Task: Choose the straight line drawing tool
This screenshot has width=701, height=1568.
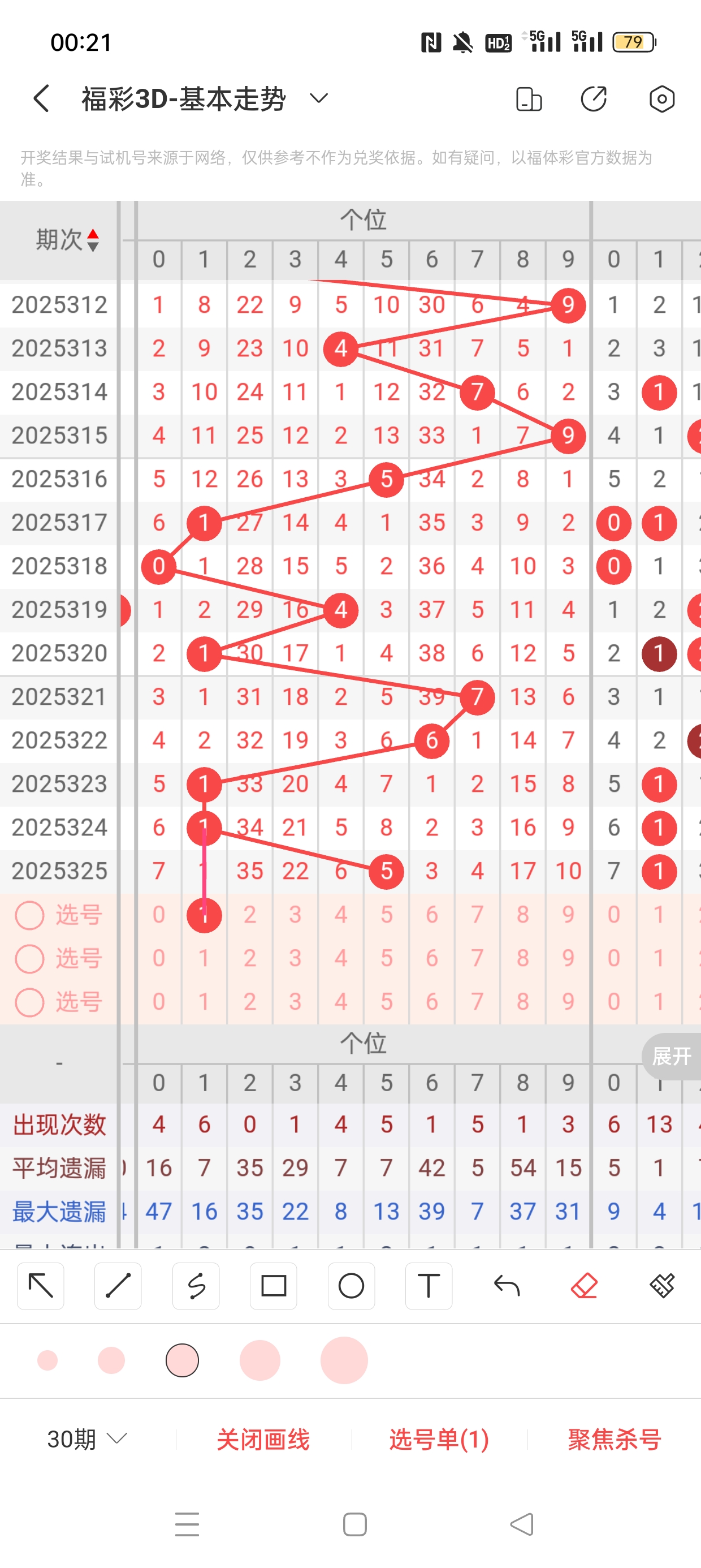Action: tap(118, 1286)
